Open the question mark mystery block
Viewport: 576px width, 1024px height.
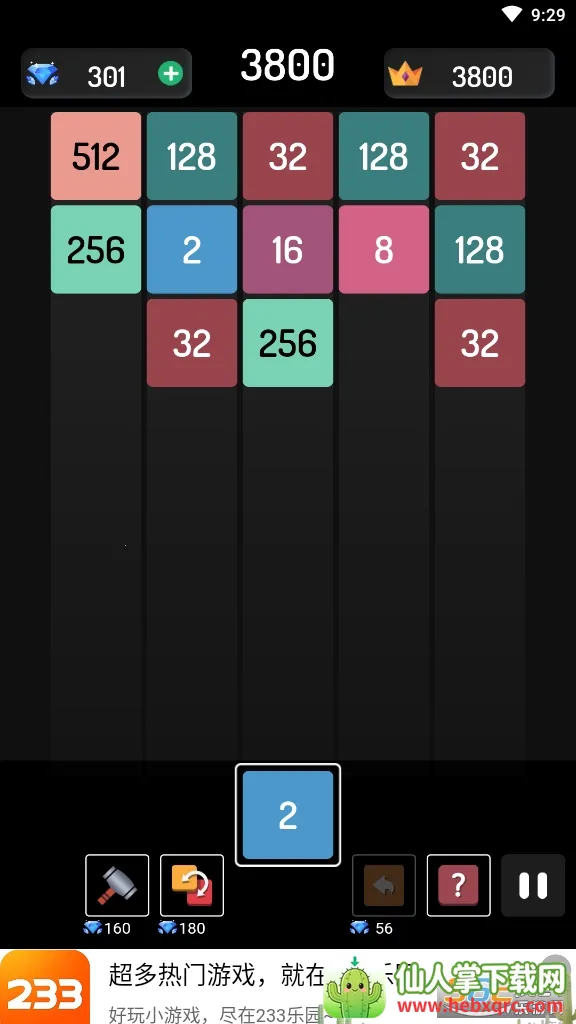(x=458, y=886)
